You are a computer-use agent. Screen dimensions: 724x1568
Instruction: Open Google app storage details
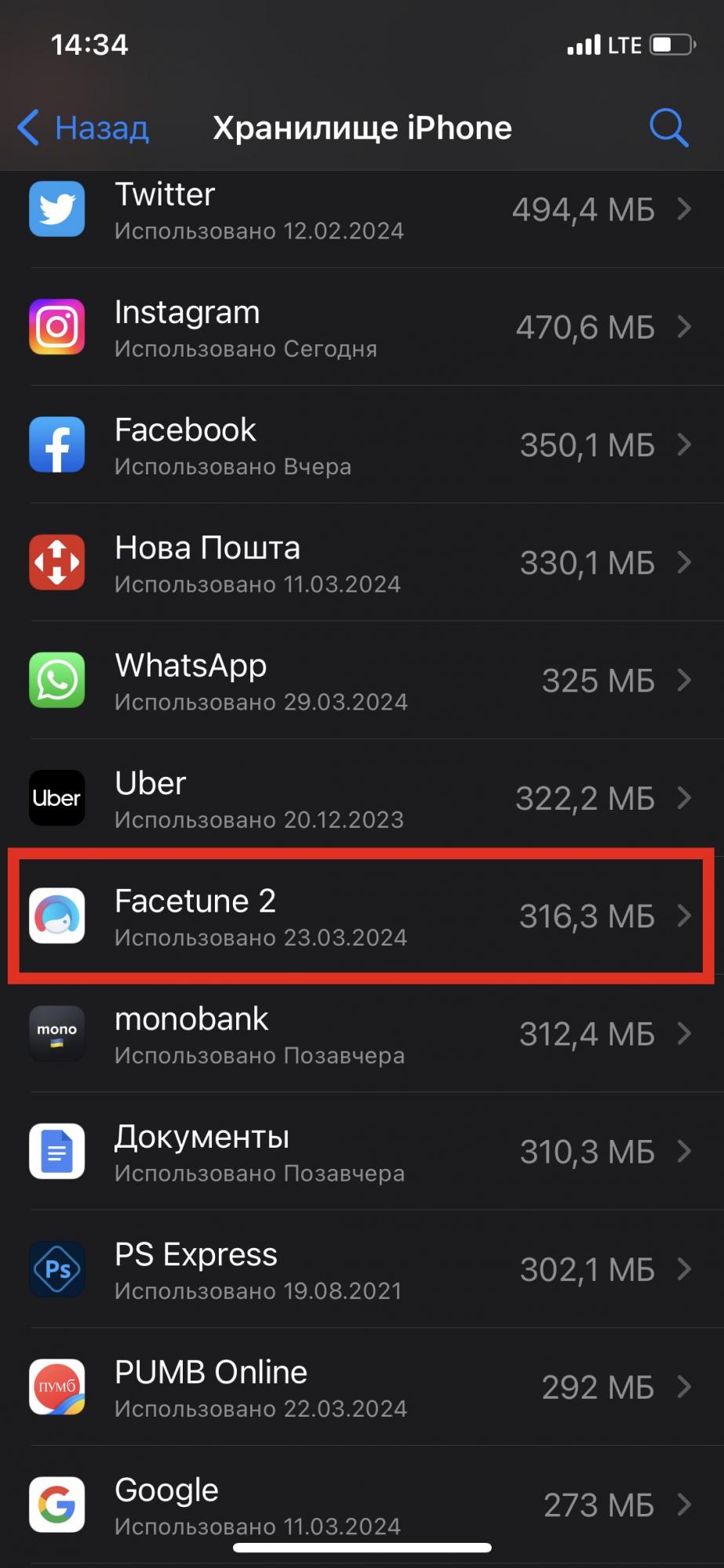click(361, 1504)
